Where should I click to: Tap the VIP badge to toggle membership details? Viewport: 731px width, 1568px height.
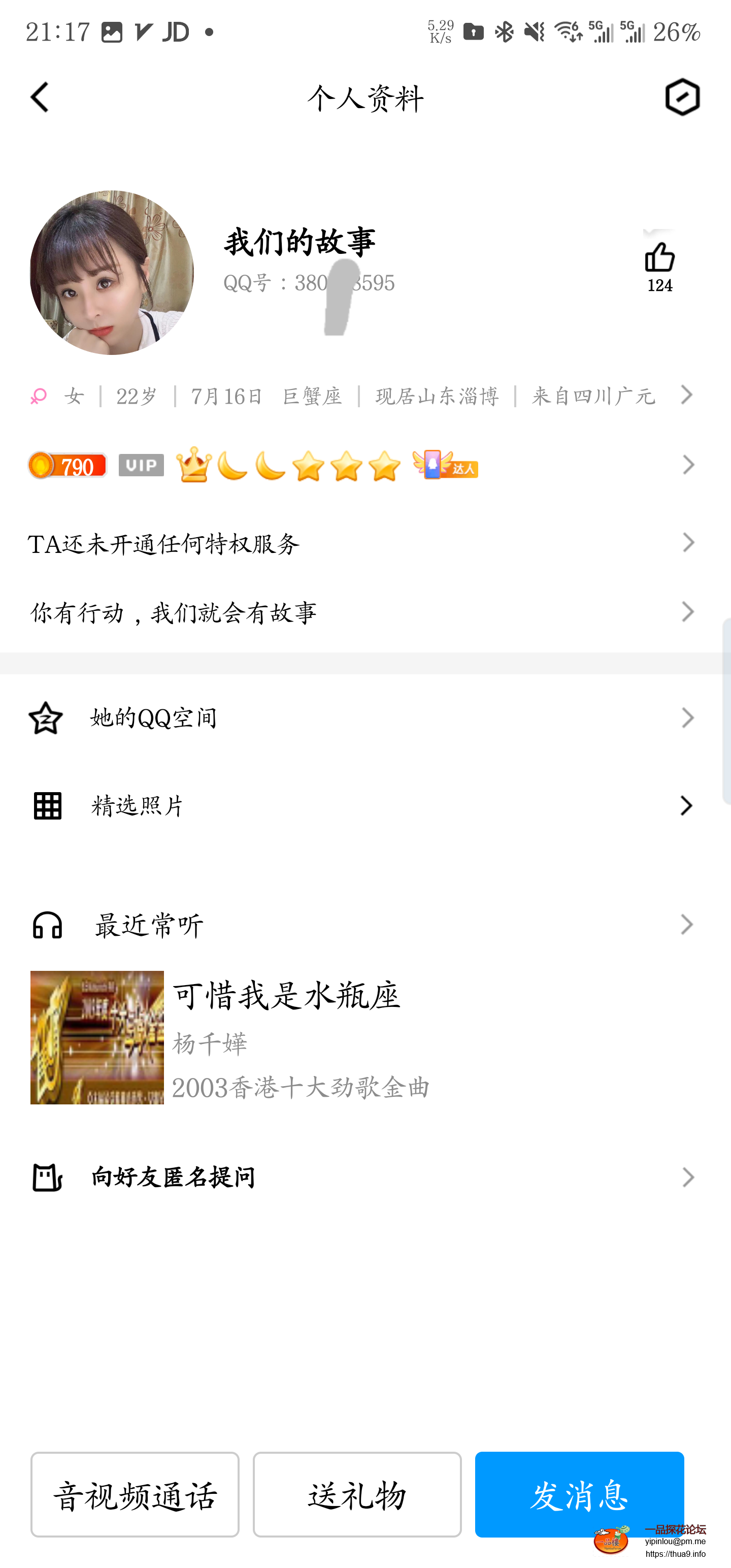(141, 465)
